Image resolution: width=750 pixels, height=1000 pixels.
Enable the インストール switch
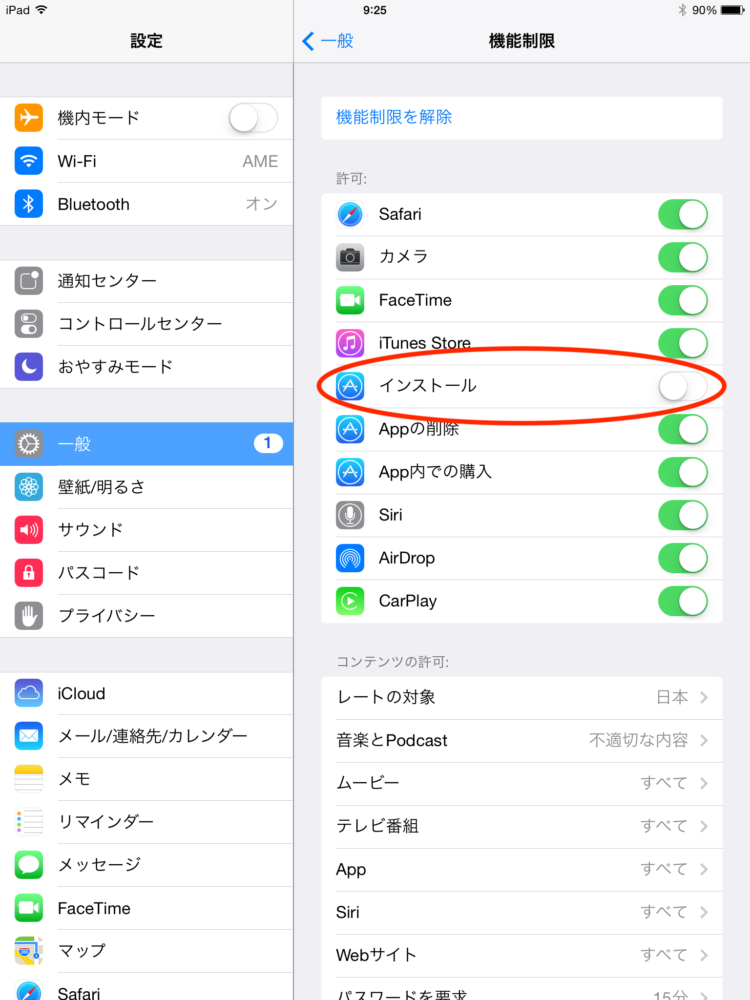tap(682, 386)
